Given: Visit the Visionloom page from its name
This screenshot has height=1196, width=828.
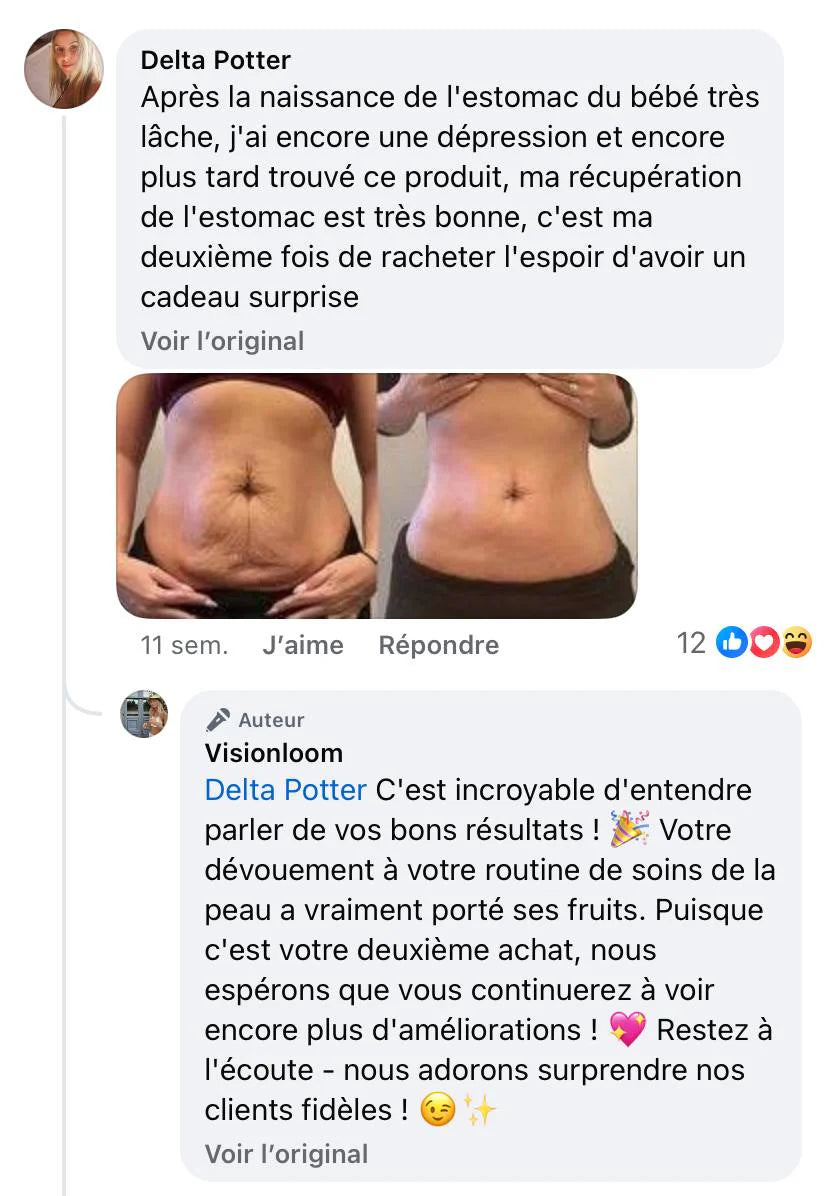Looking at the screenshot, I should click(x=273, y=752).
